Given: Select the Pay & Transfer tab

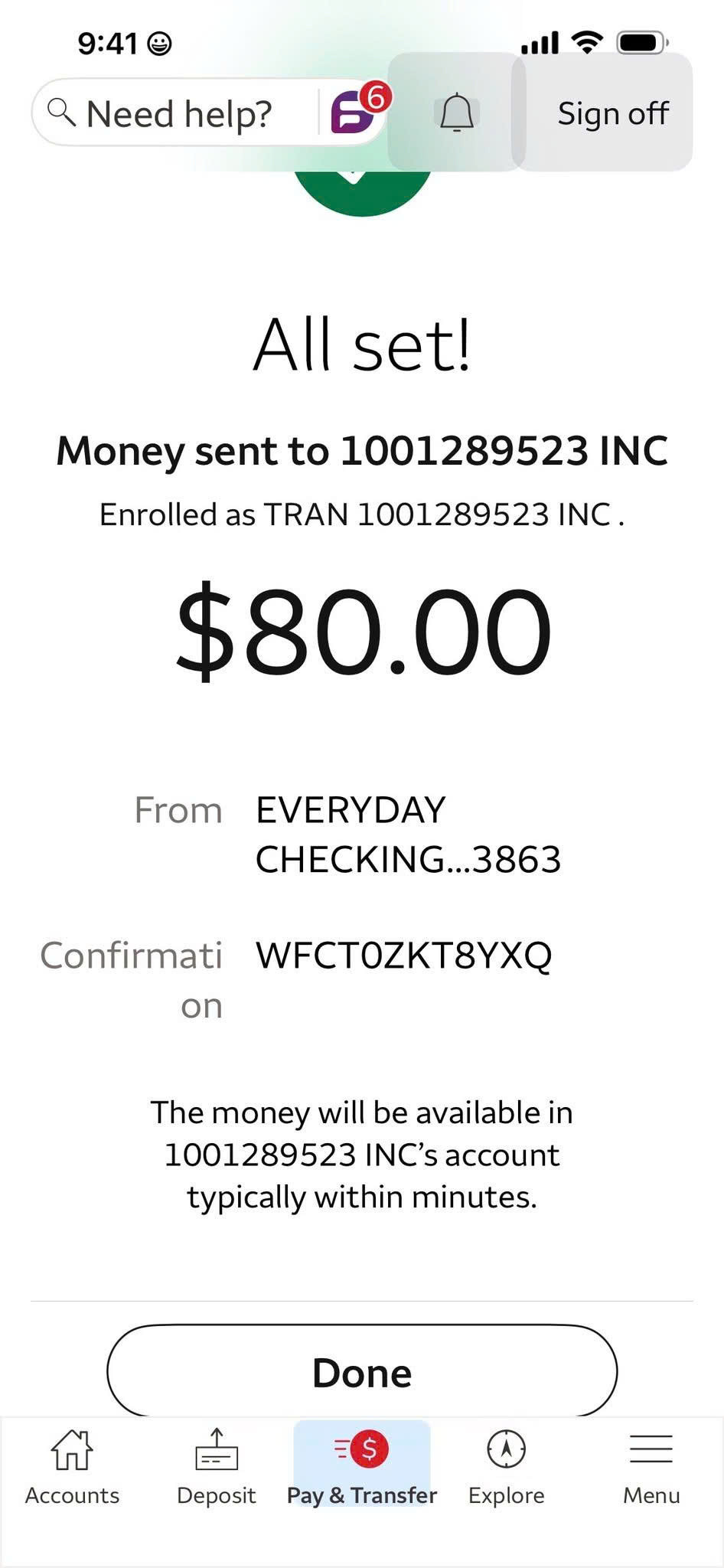Looking at the screenshot, I should point(362,1468).
